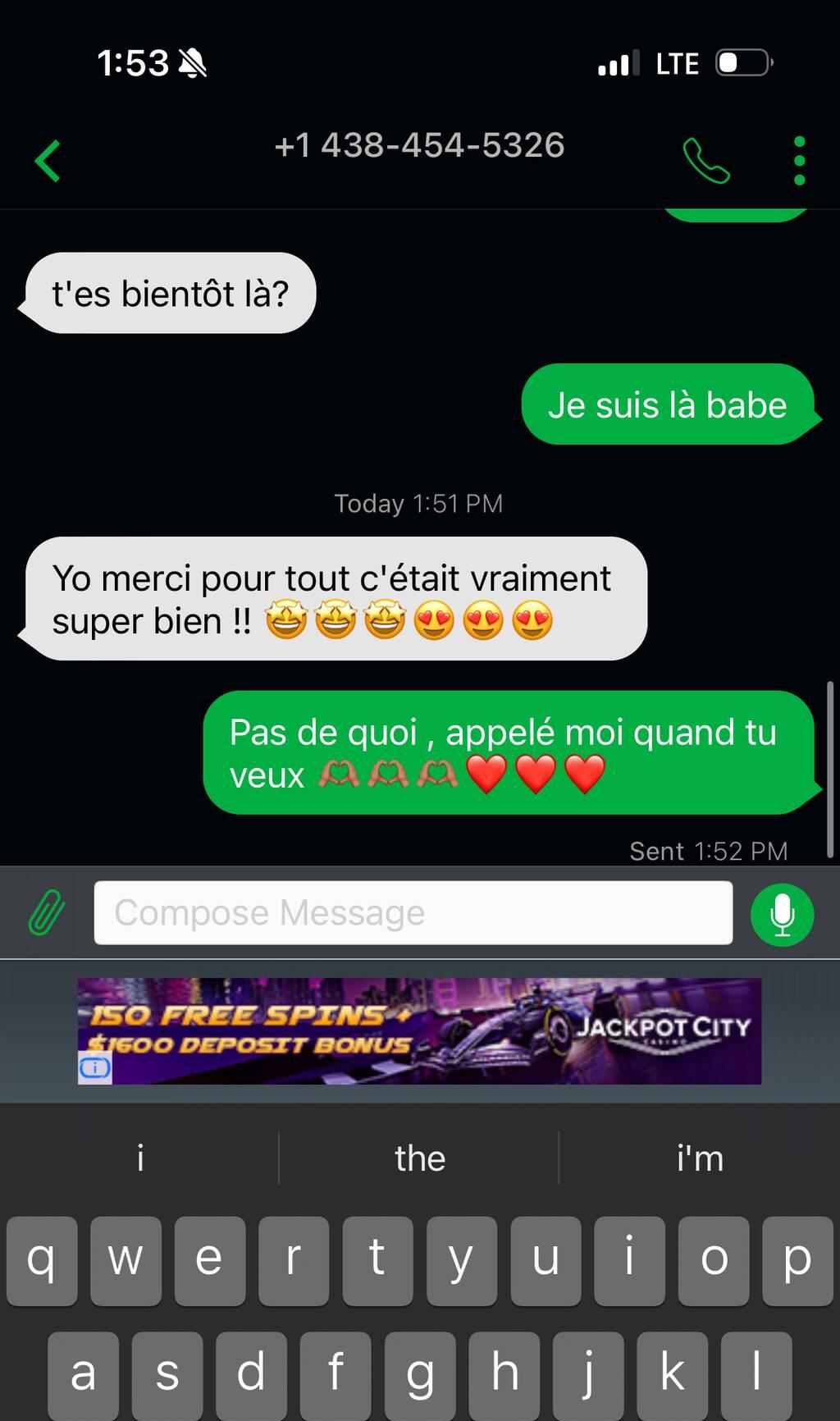Pick the keyboard suggestion "i'm"
Viewport: 840px width, 1421px height.
click(x=699, y=1158)
